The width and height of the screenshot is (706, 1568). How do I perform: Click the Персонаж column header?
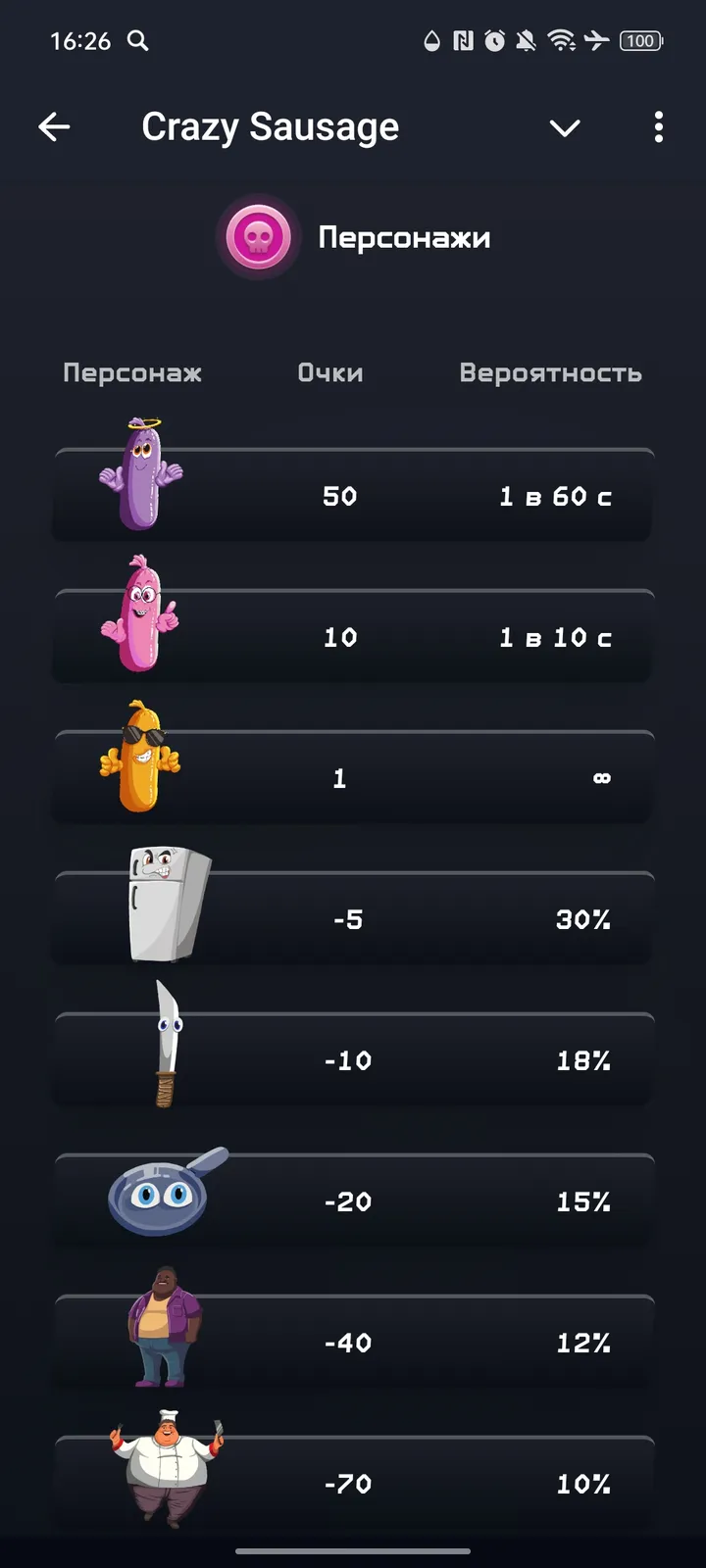tap(132, 372)
